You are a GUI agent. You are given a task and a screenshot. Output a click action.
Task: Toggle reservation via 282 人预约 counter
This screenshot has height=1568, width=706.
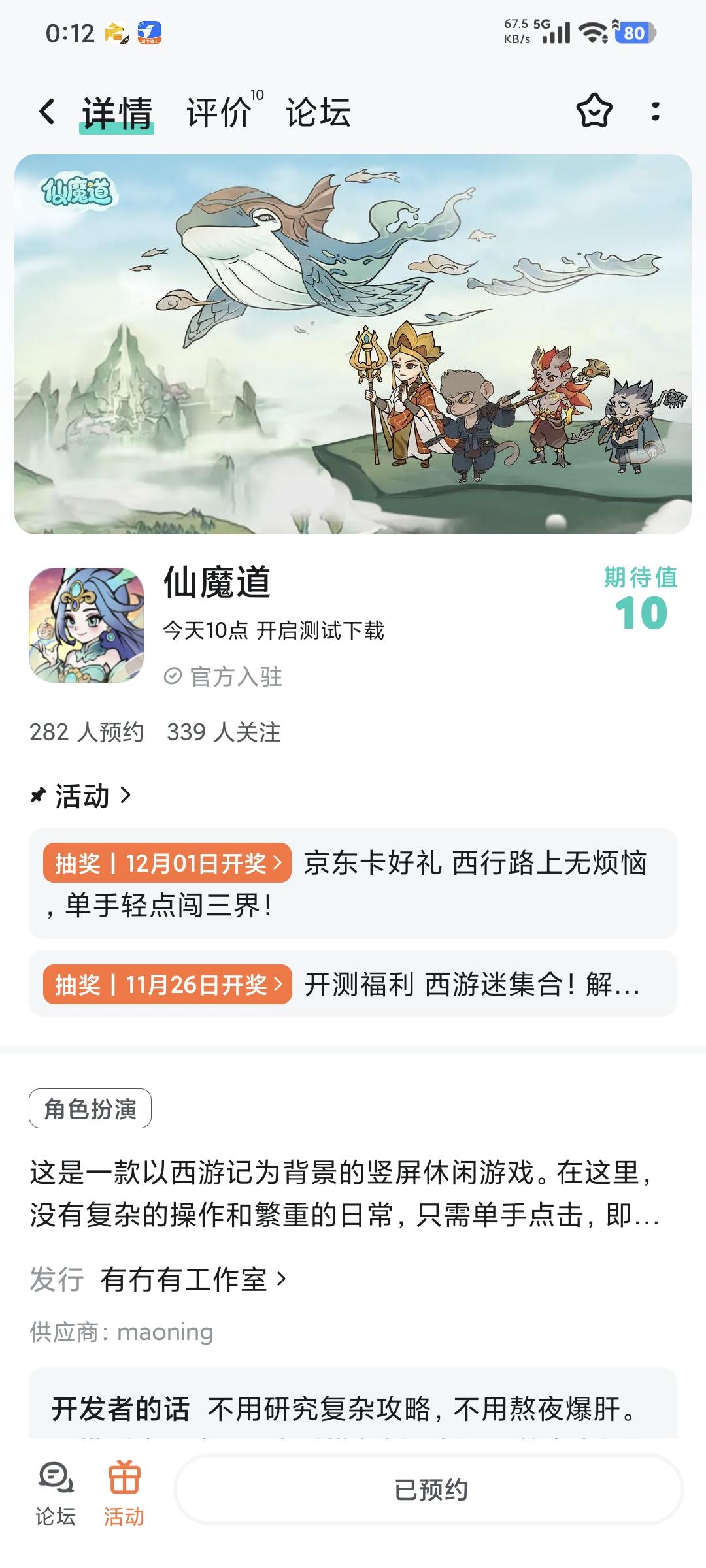pyautogui.click(x=86, y=733)
